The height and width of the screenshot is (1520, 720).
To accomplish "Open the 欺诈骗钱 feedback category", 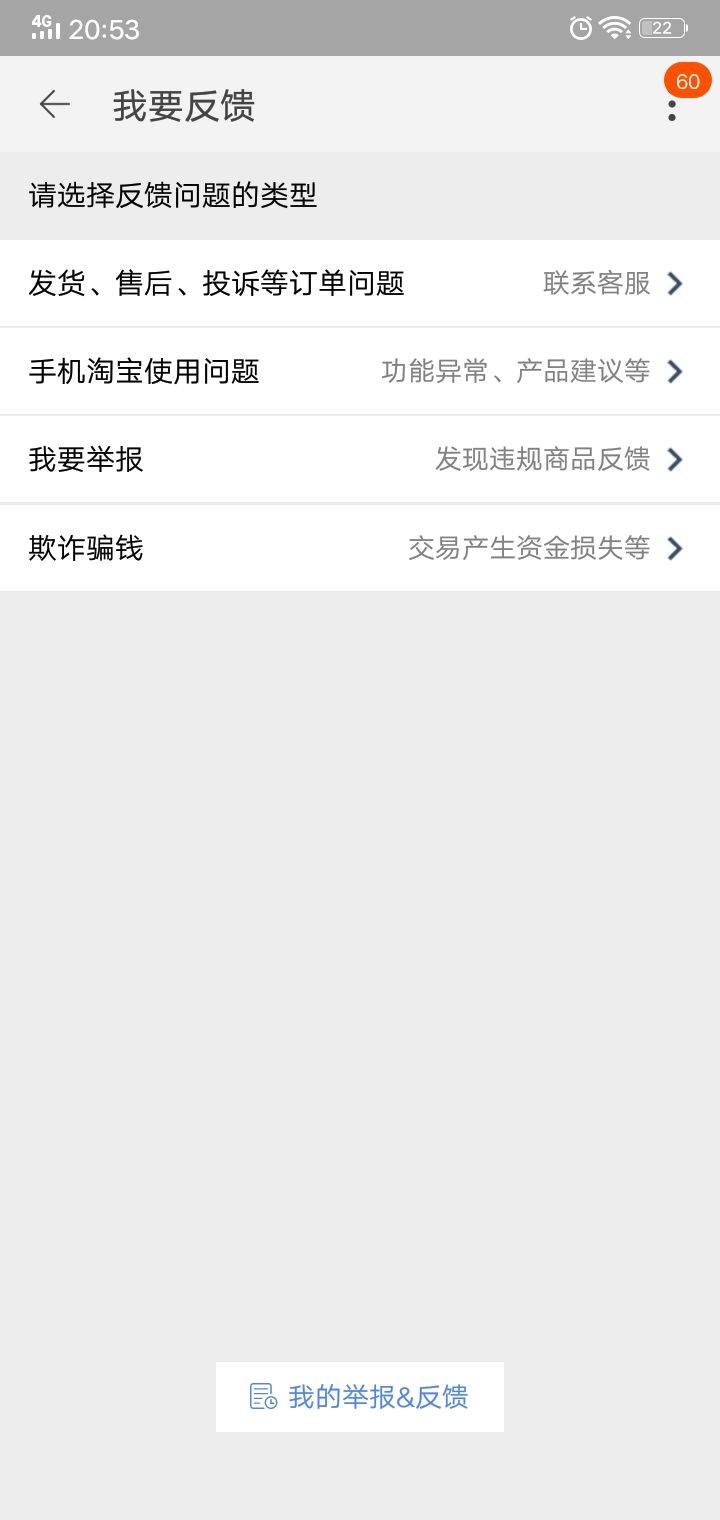I will point(360,547).
